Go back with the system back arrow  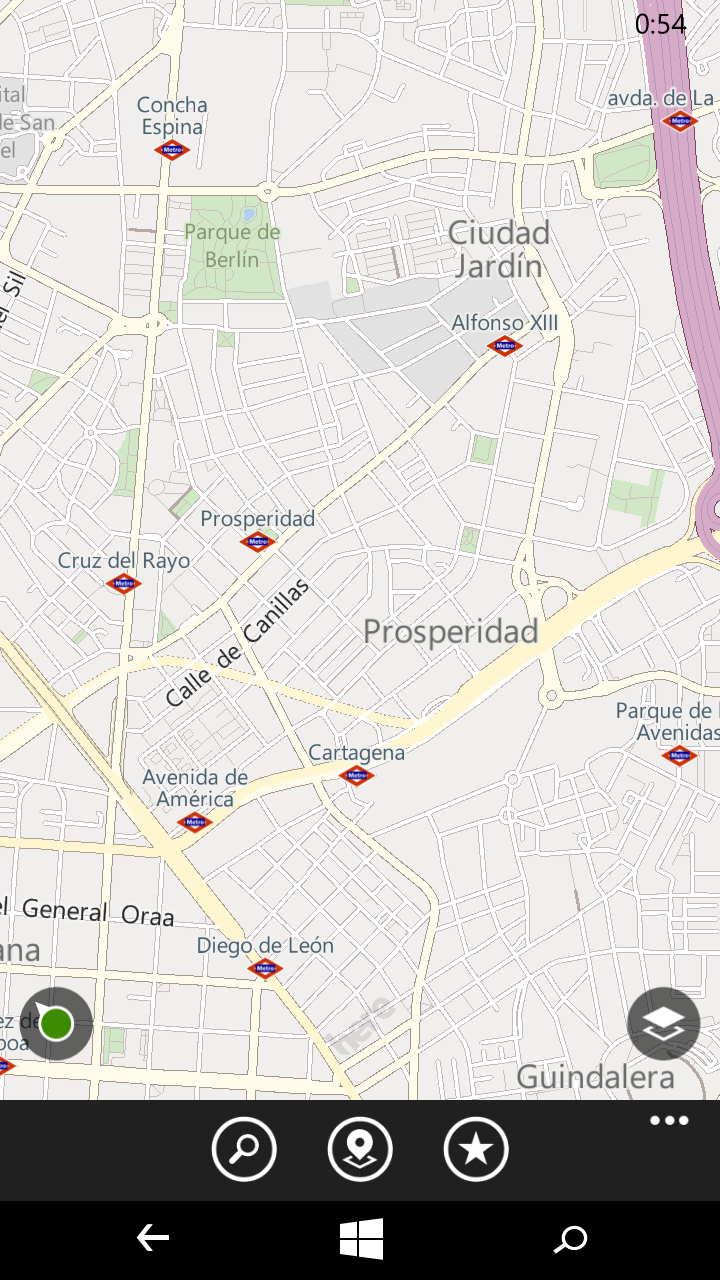[x=153, y=1239]
